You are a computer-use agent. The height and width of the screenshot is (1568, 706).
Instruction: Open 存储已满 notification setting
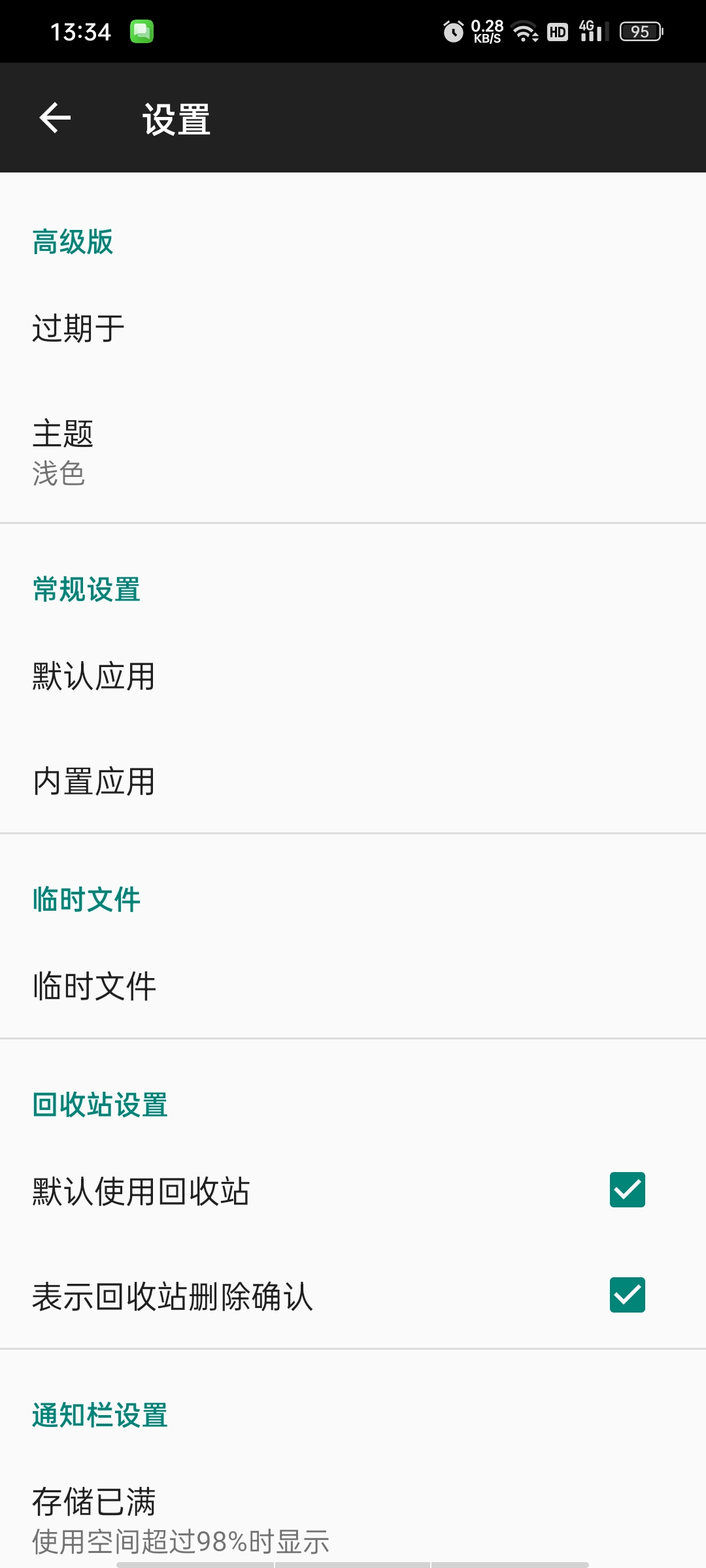[353, 1520]
